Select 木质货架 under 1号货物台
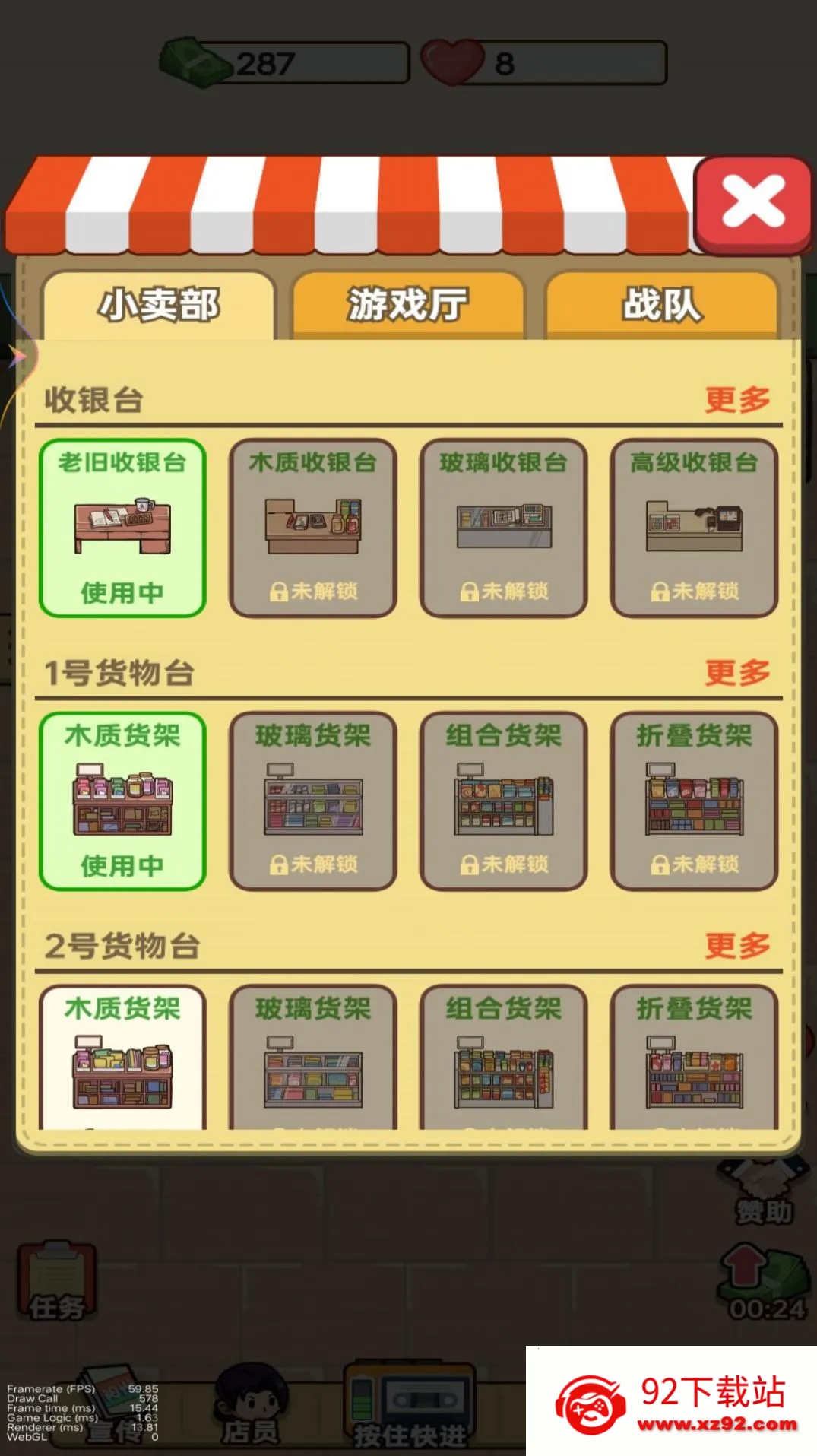The width and height of the screenshot is (817, 1456). coord(122,801)
